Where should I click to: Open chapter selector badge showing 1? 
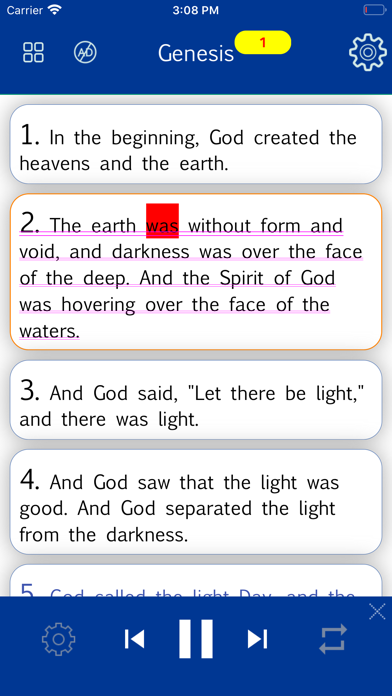point(263,43)
